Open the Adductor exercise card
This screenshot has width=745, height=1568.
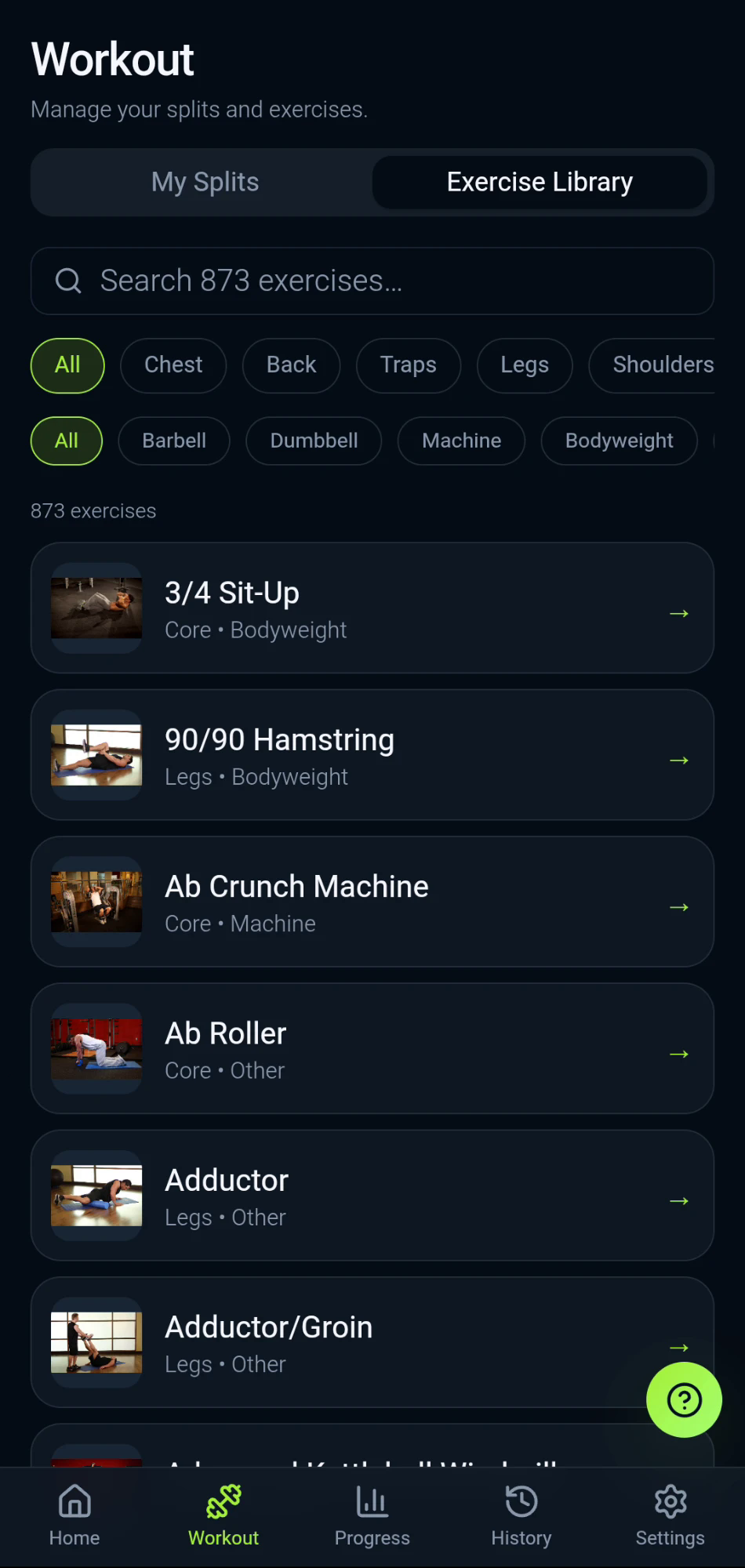coord(372,1196)
